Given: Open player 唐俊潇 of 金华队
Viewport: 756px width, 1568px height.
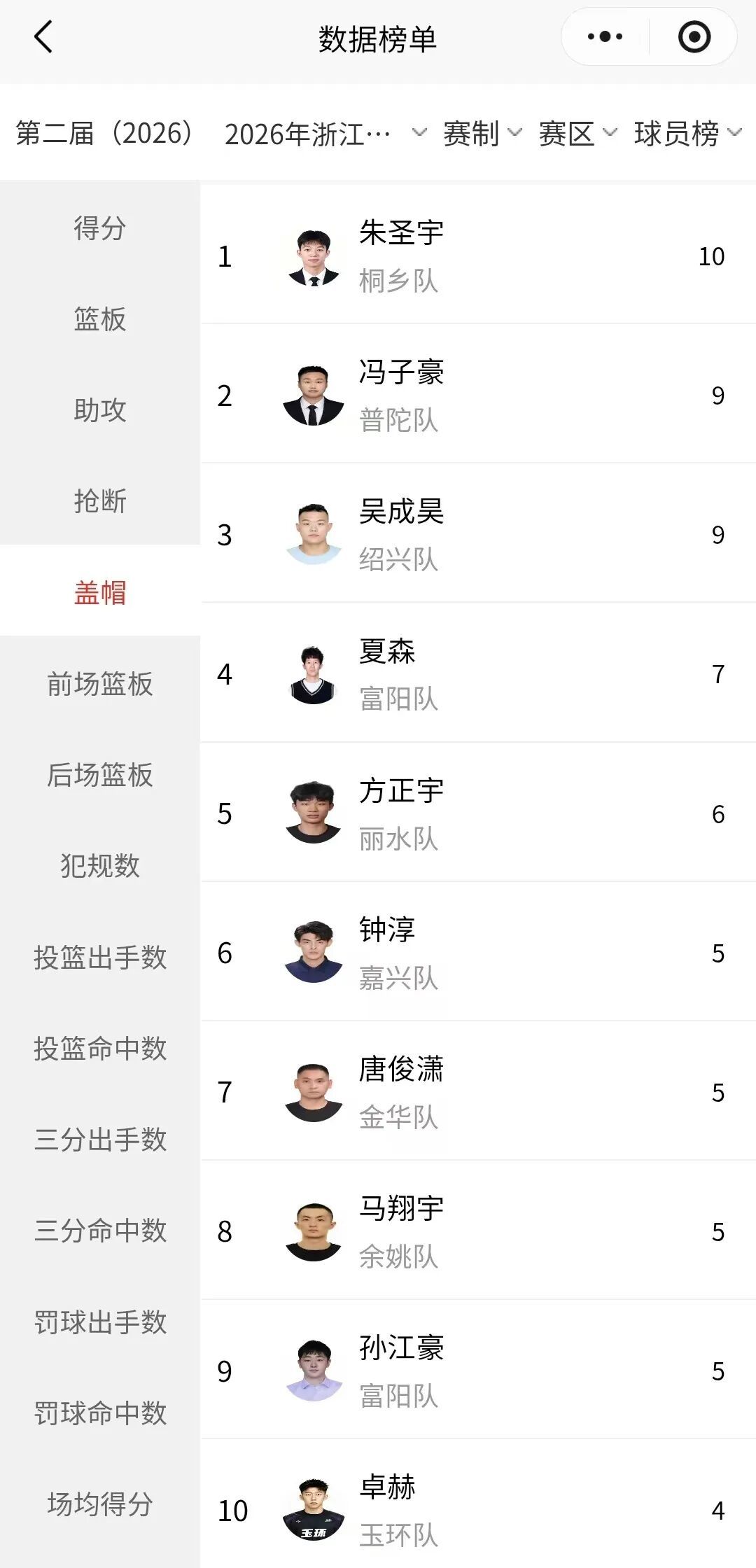Looking at the screenshot, I should click(x=478, y=1092).
